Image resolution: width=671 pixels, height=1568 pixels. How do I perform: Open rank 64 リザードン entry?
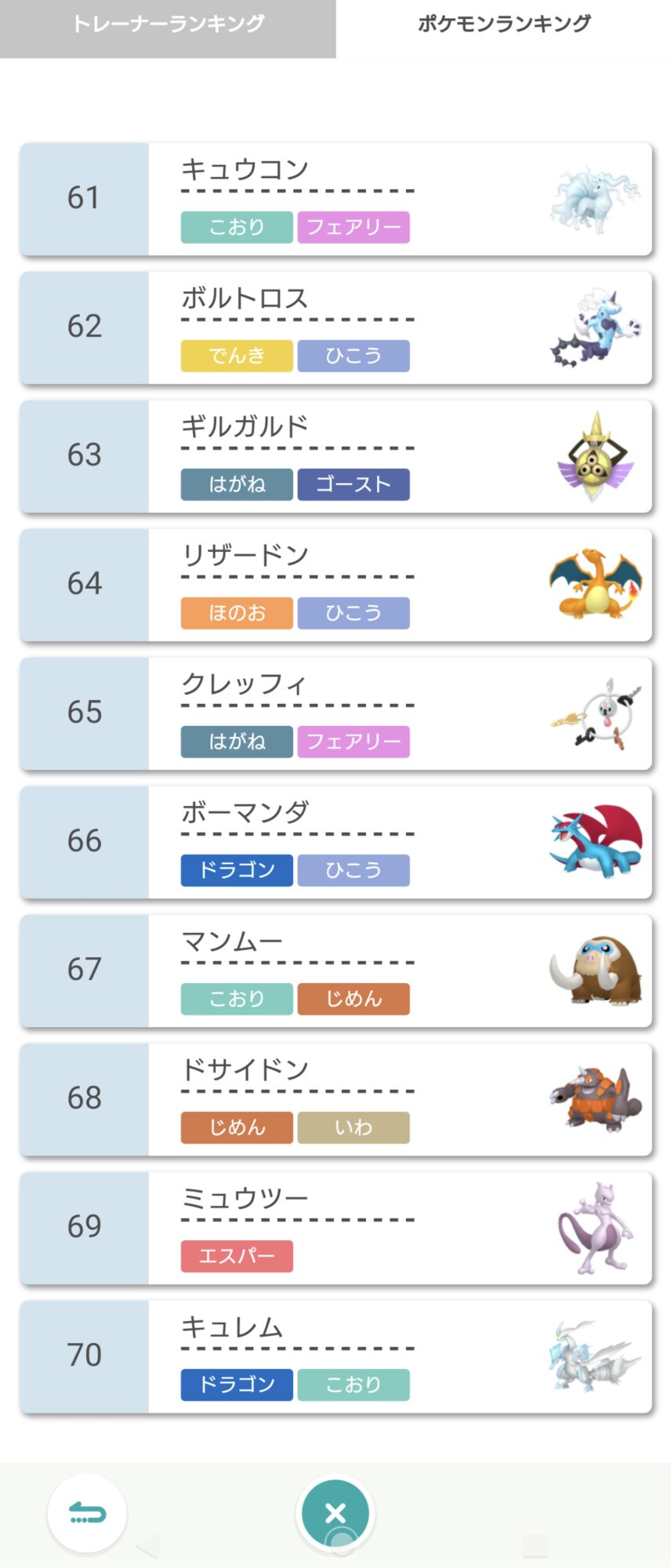336,585
